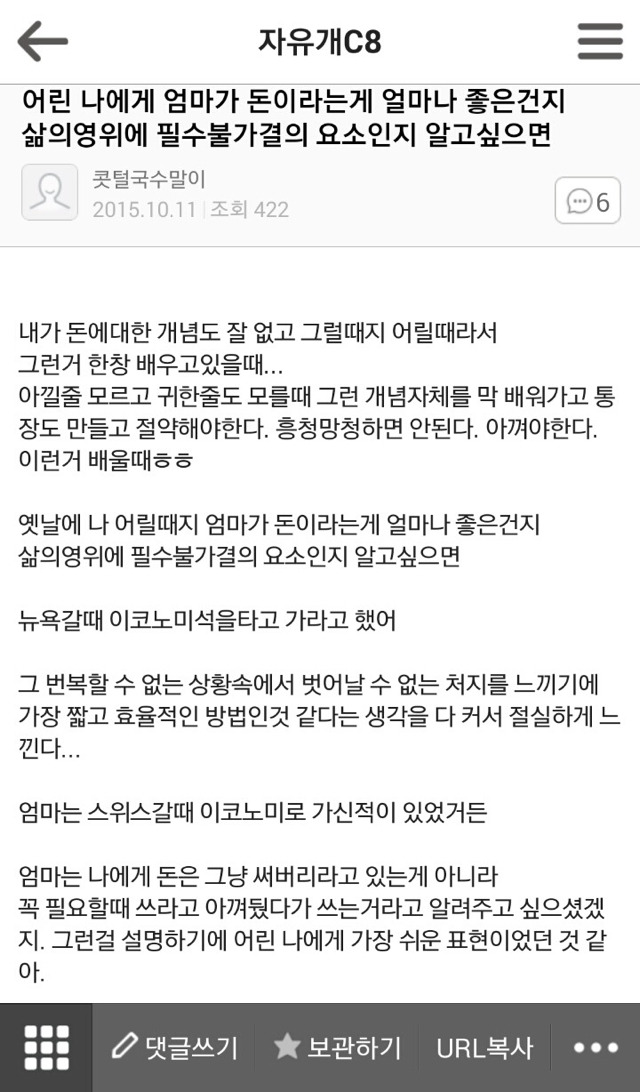Open the grid menu in bottom bar

point(46,1048)
